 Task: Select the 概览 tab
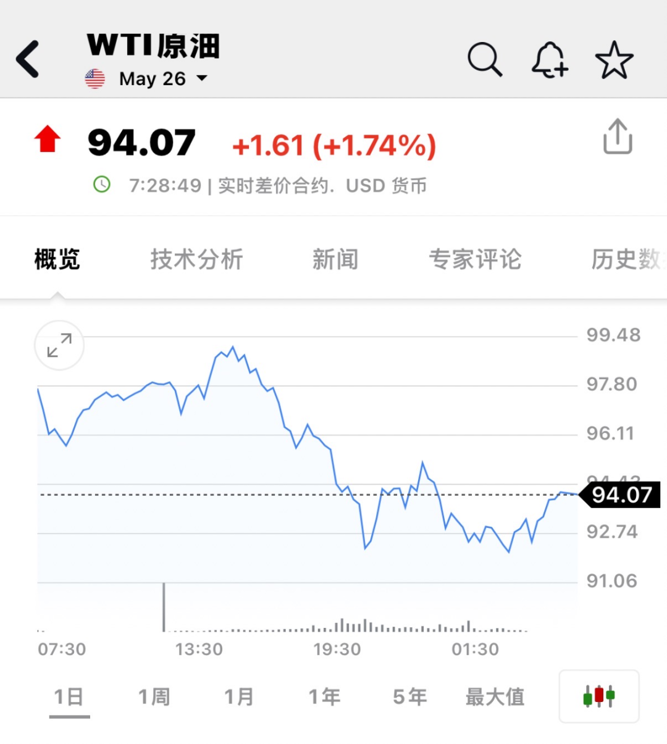coord(57,260)
